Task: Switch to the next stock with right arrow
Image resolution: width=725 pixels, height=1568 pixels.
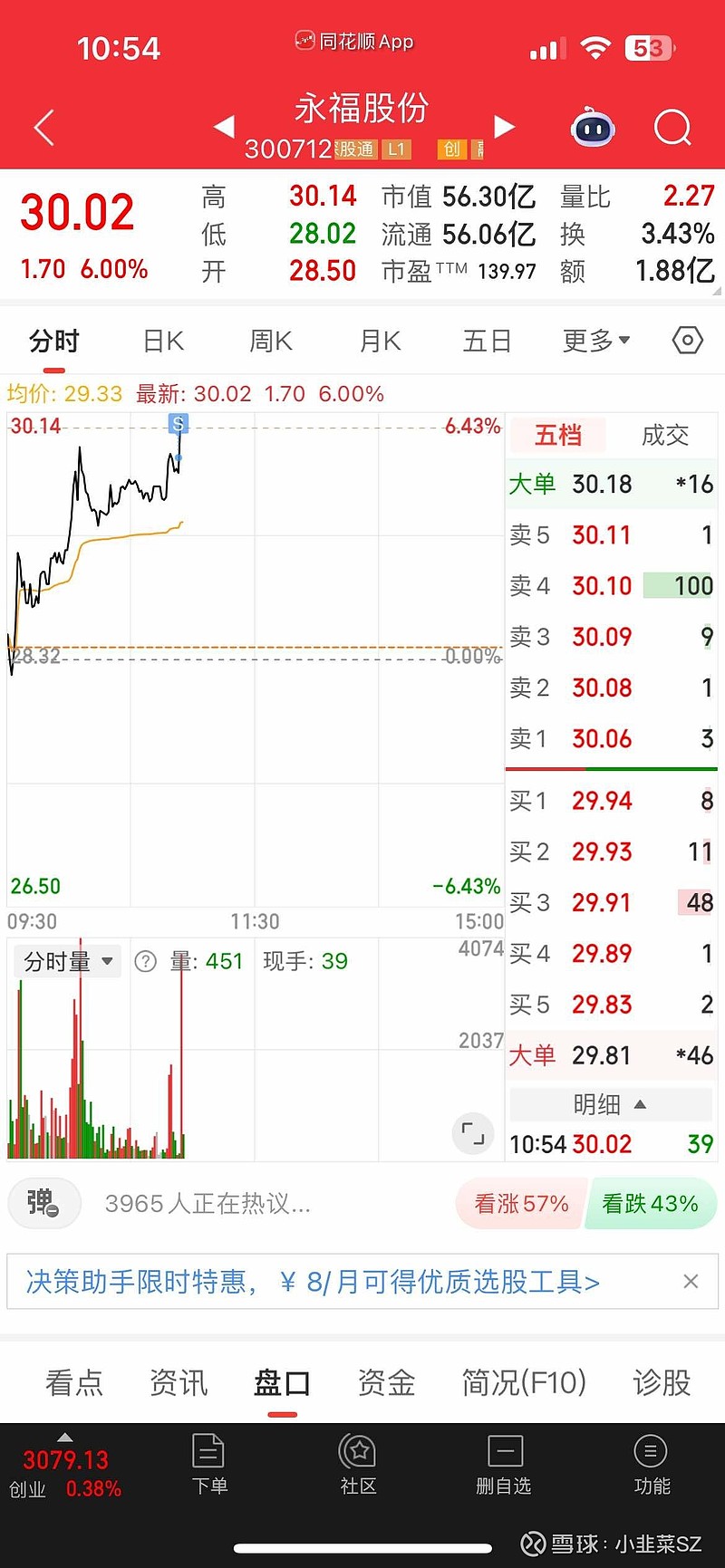Action: pyautogui.click(x=504, y=127)
